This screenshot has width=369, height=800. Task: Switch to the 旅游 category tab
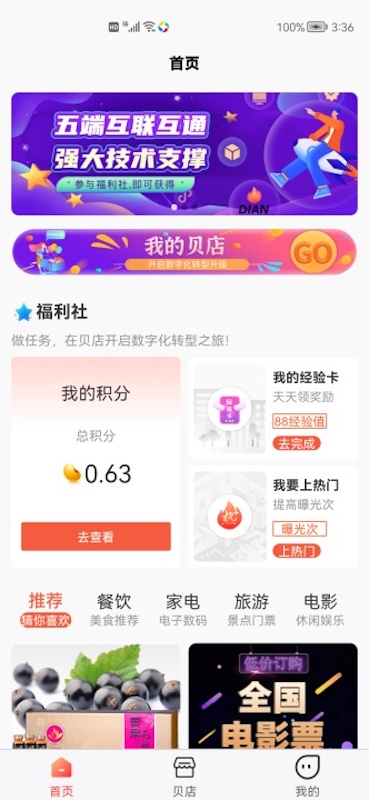pyautogui.click(x=252, y=609)
